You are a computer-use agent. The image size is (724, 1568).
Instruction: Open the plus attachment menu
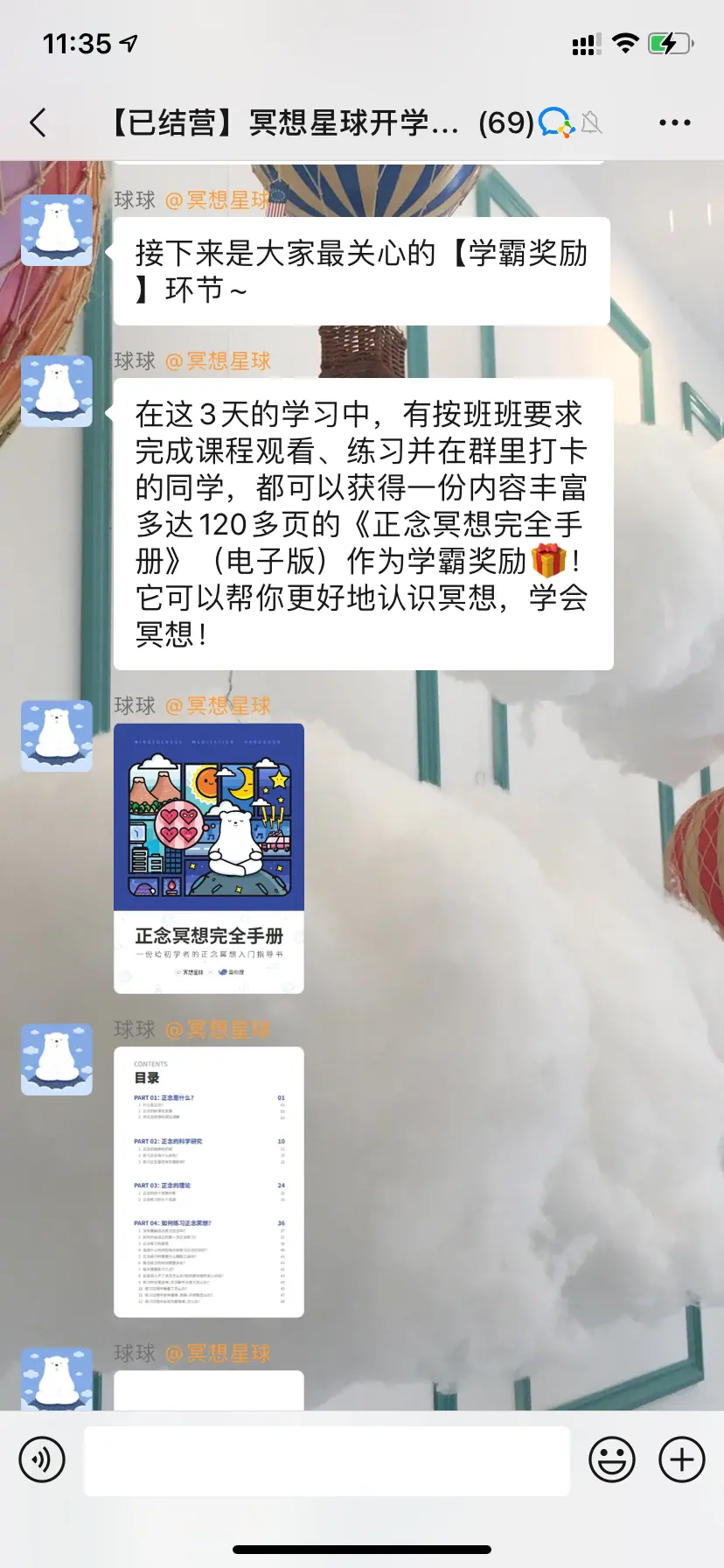[682, 1459]
